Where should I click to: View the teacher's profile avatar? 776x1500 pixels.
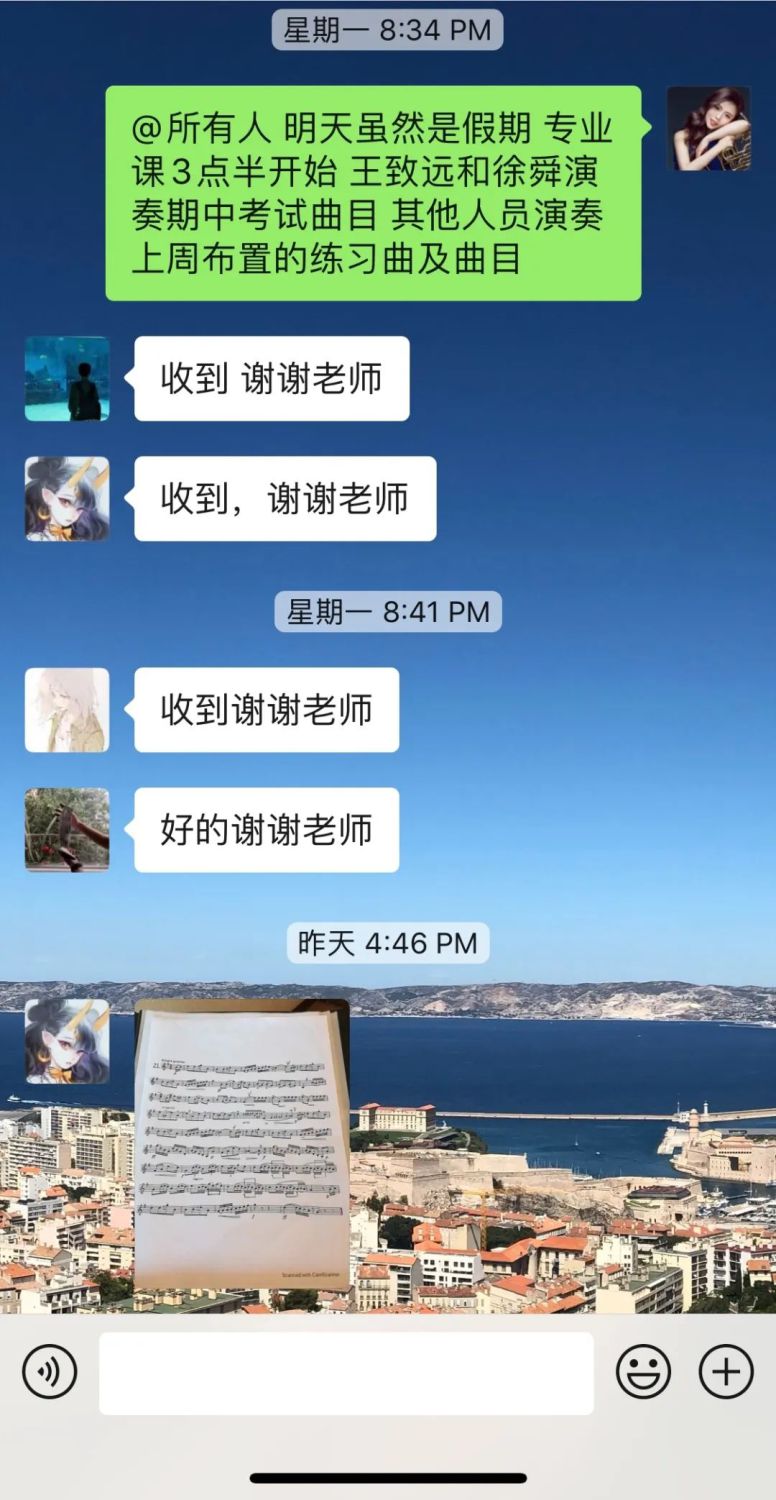(x=709, y=128)
